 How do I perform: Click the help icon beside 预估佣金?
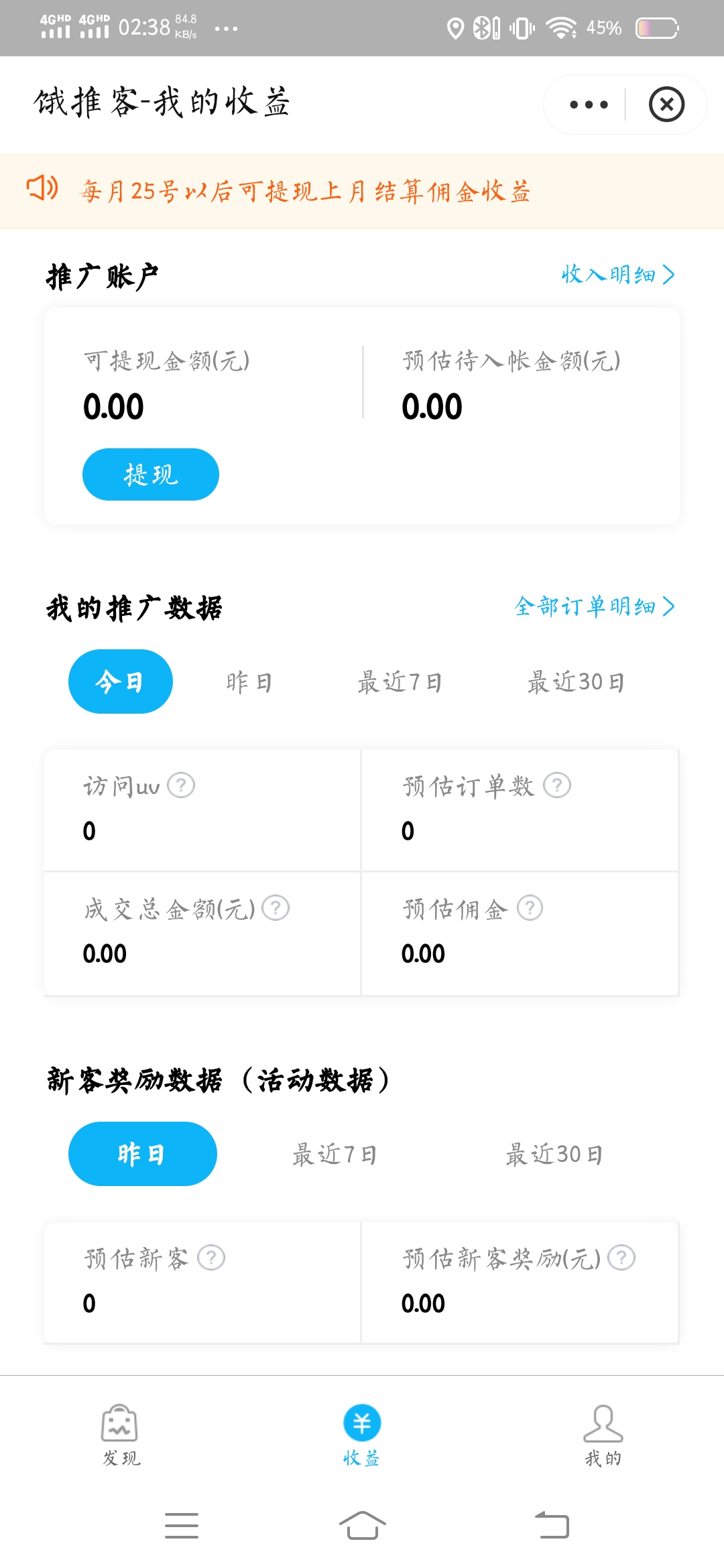(x=532, y=909)
